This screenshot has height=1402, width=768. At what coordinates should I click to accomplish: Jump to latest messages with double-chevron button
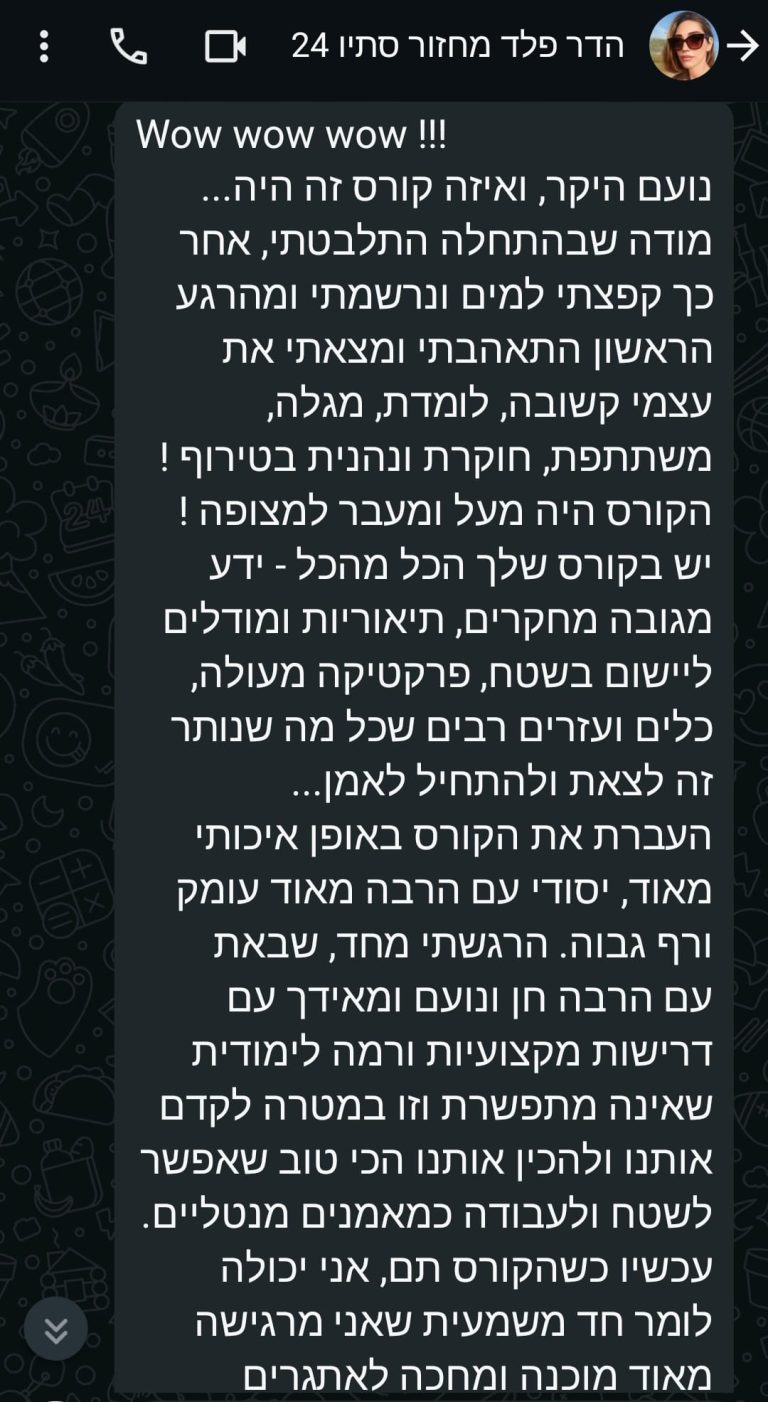pyautogui.click(x=56, y=1329)
